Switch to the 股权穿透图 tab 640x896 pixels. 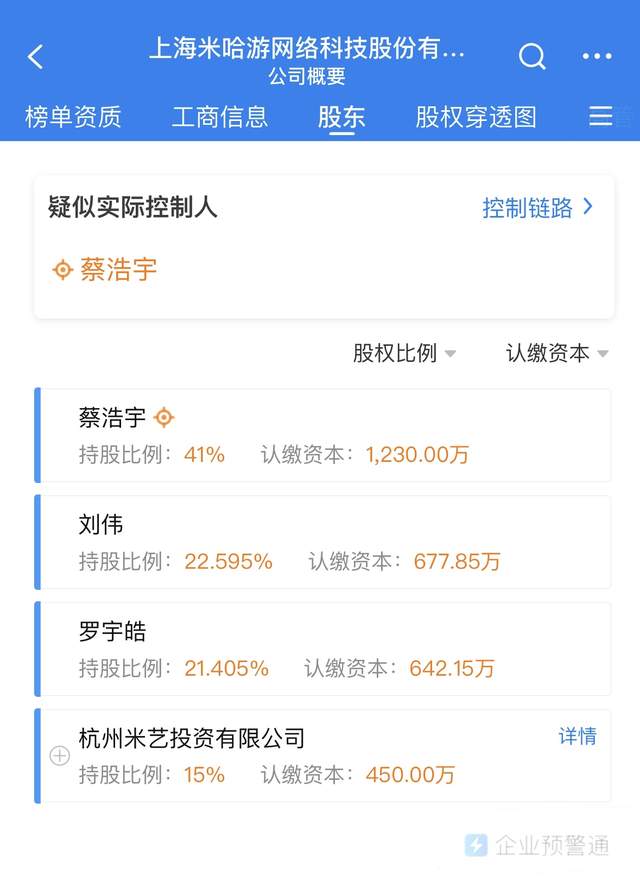click(x=476, y=117)
